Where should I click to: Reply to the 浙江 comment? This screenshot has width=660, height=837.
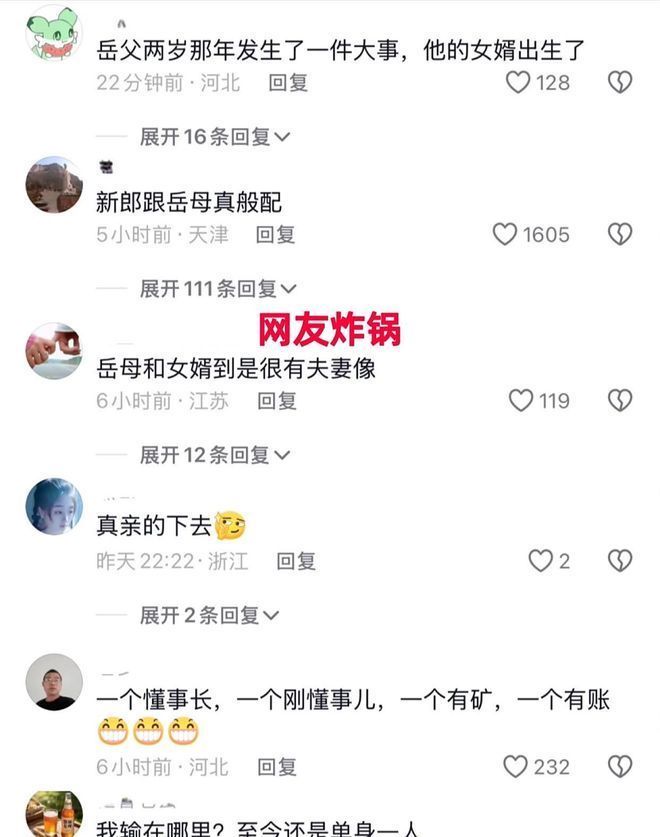[296, 561]
